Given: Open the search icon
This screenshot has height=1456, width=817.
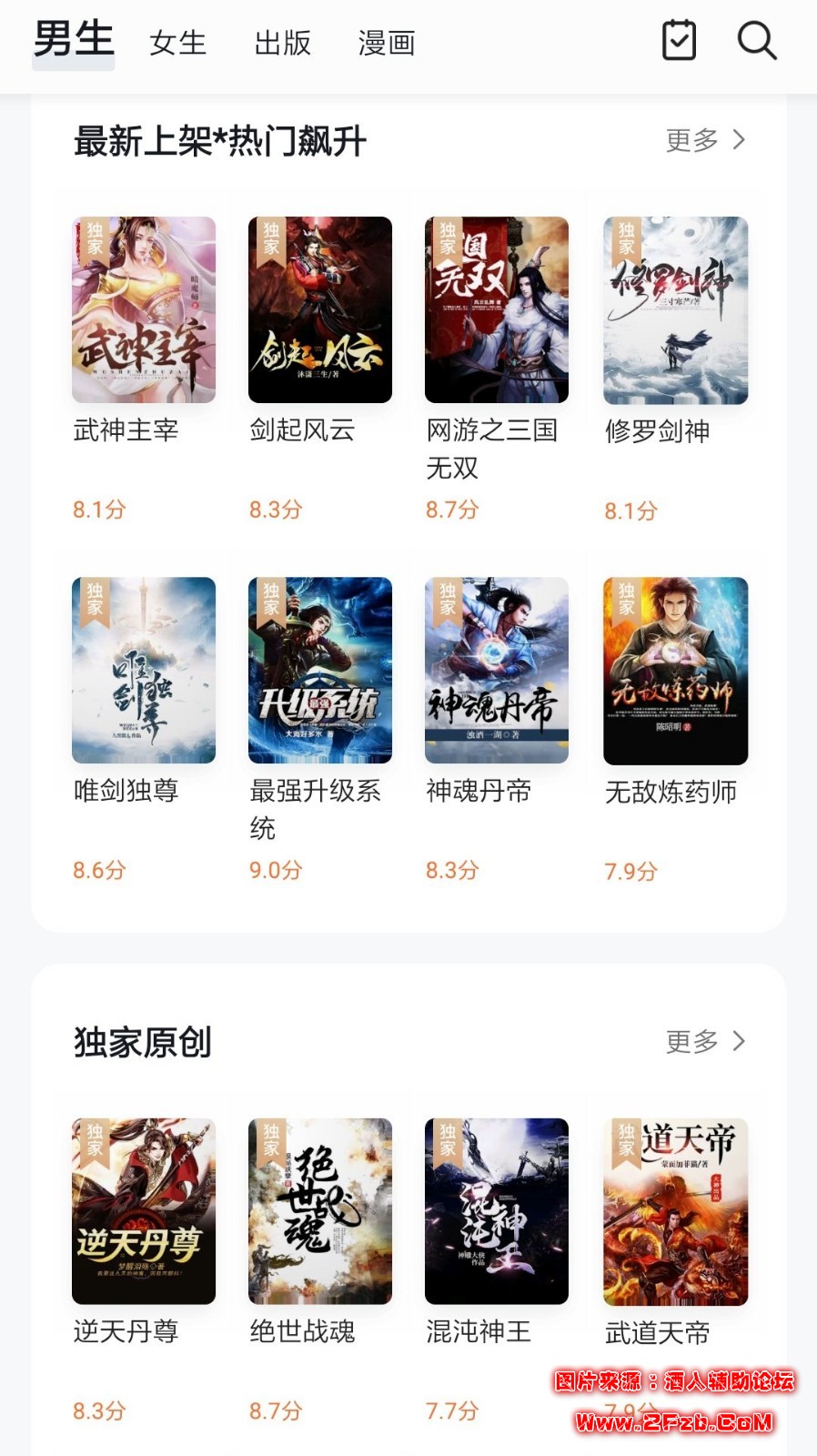Looking at the screenshot, I should pos(756,41).
